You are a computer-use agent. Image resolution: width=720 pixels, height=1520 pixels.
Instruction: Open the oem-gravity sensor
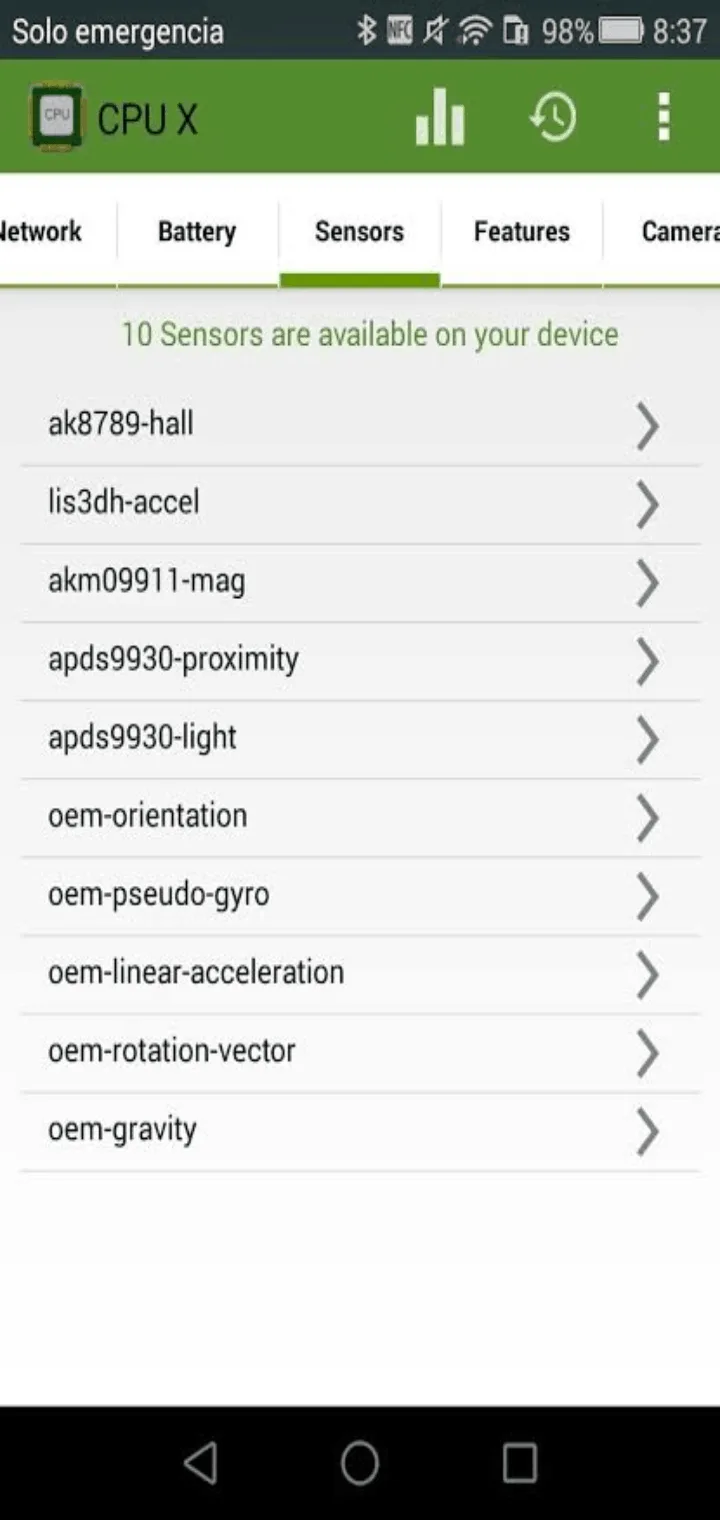[x=360, y=1131]
